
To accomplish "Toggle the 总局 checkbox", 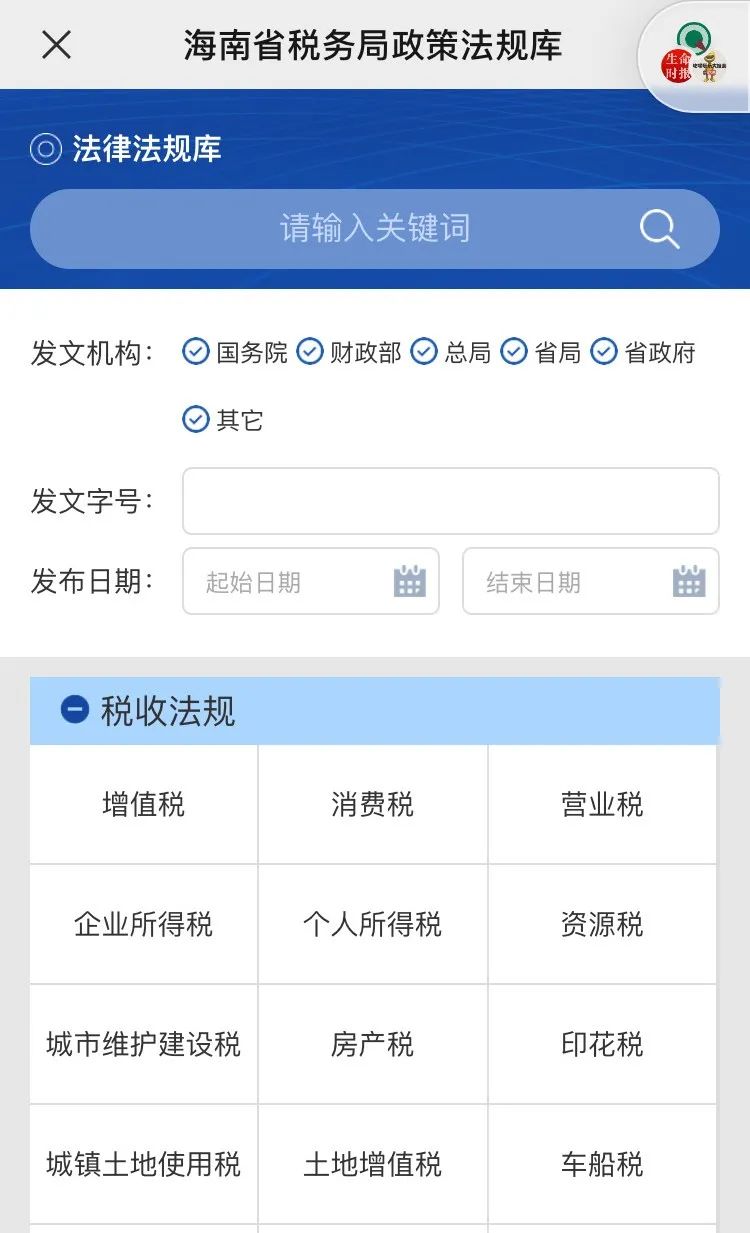I will pyautogui.click(x=424, y=352).
